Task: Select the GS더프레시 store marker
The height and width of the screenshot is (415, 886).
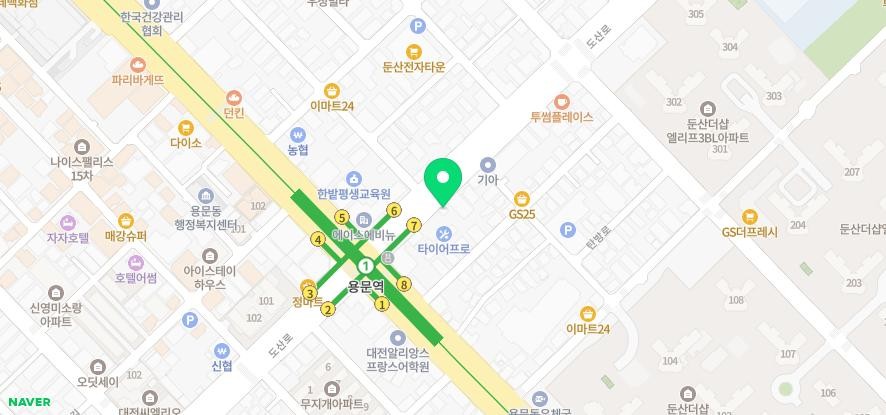Action: coord(749,216)
